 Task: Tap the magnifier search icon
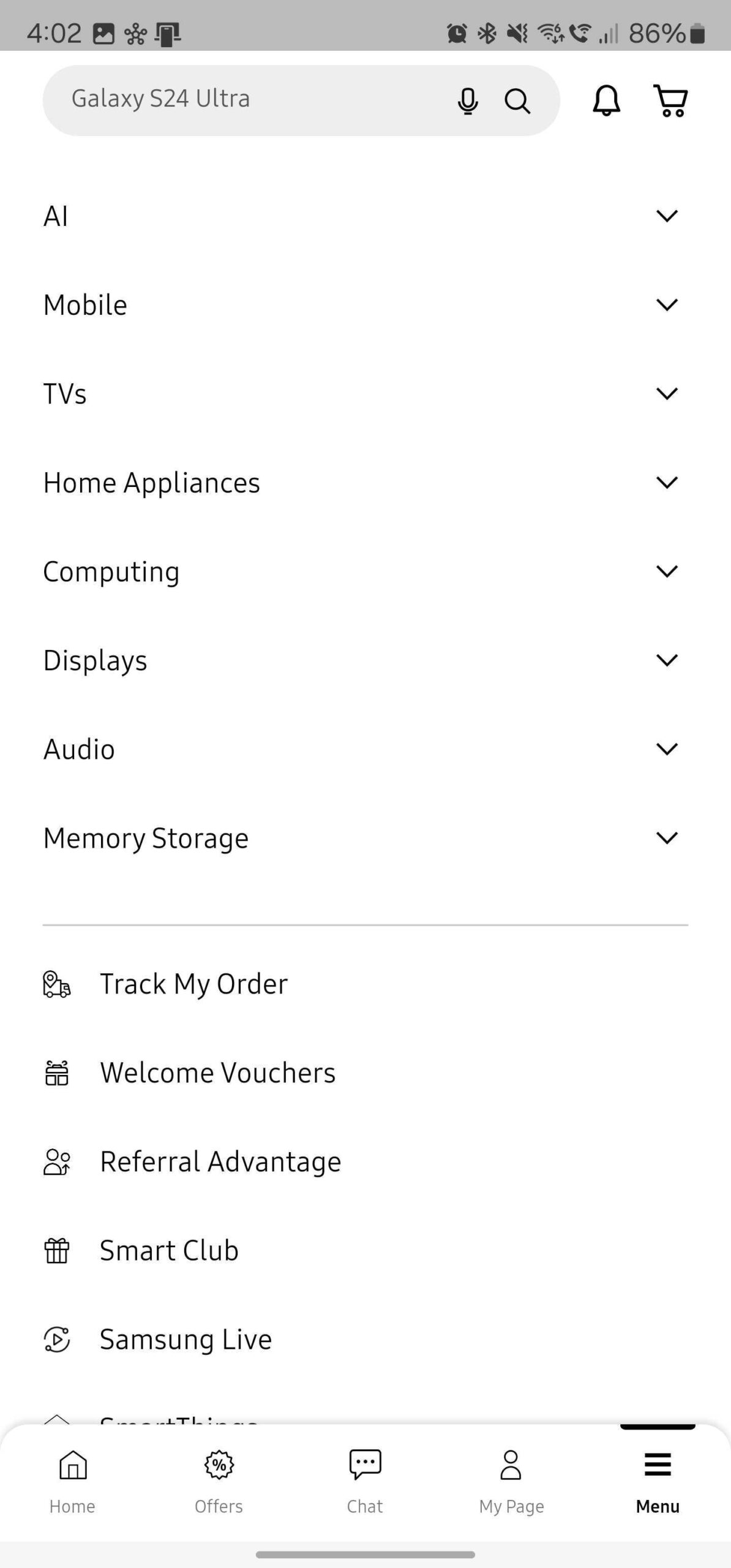click(517, 100)
